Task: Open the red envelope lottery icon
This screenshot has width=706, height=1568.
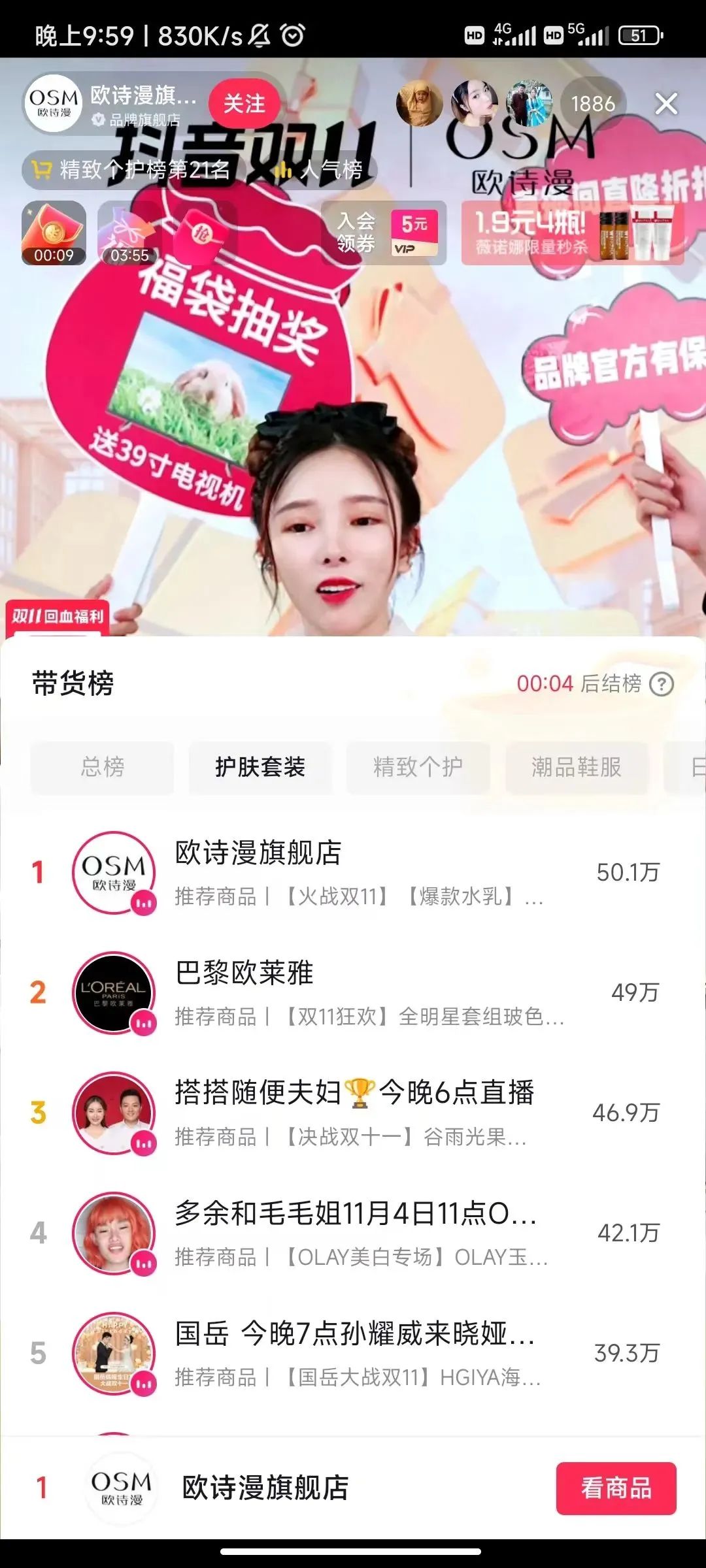Action: pos(52,232)
